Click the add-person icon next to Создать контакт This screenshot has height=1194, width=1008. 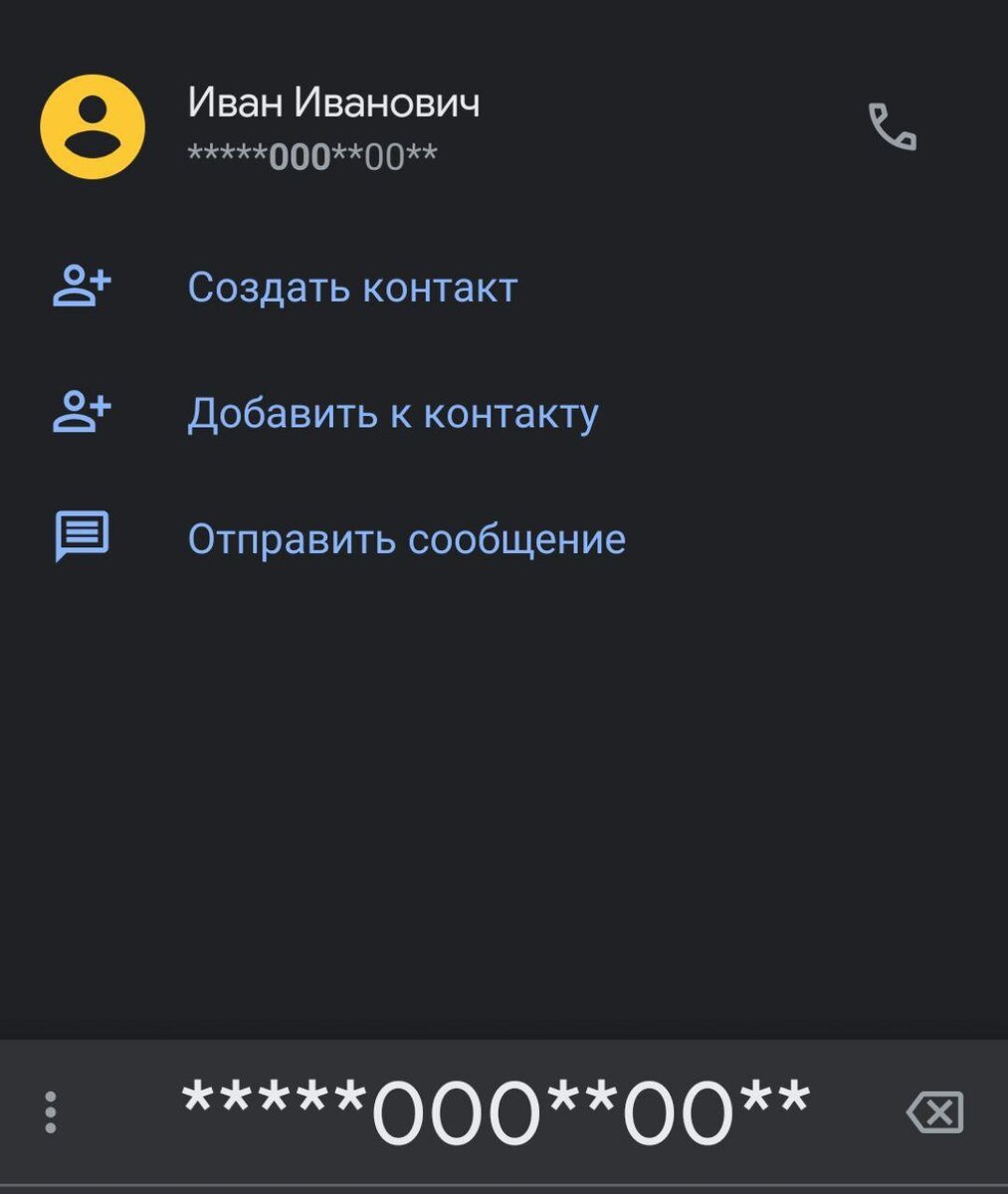tap(82, 288)
